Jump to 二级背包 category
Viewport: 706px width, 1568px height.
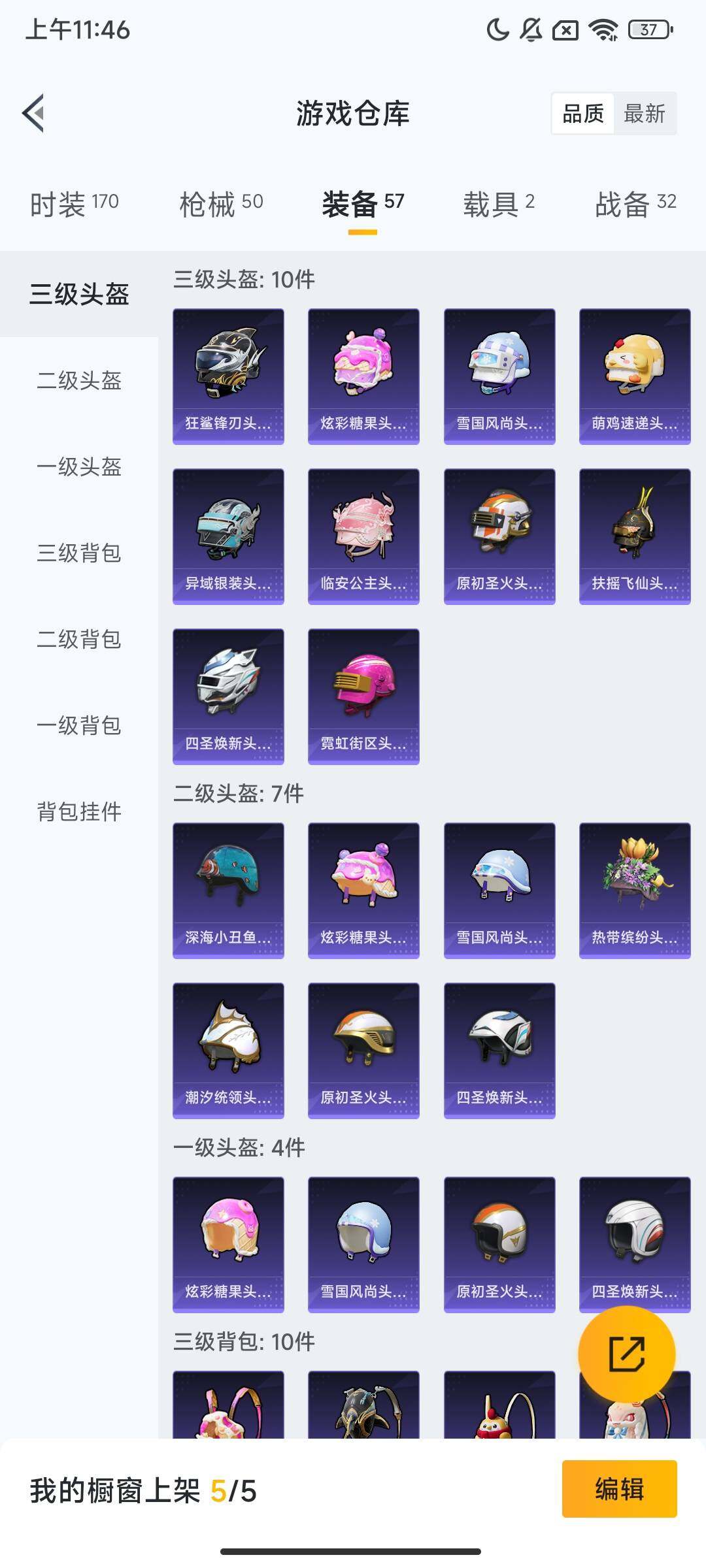(x=79, y=639)
